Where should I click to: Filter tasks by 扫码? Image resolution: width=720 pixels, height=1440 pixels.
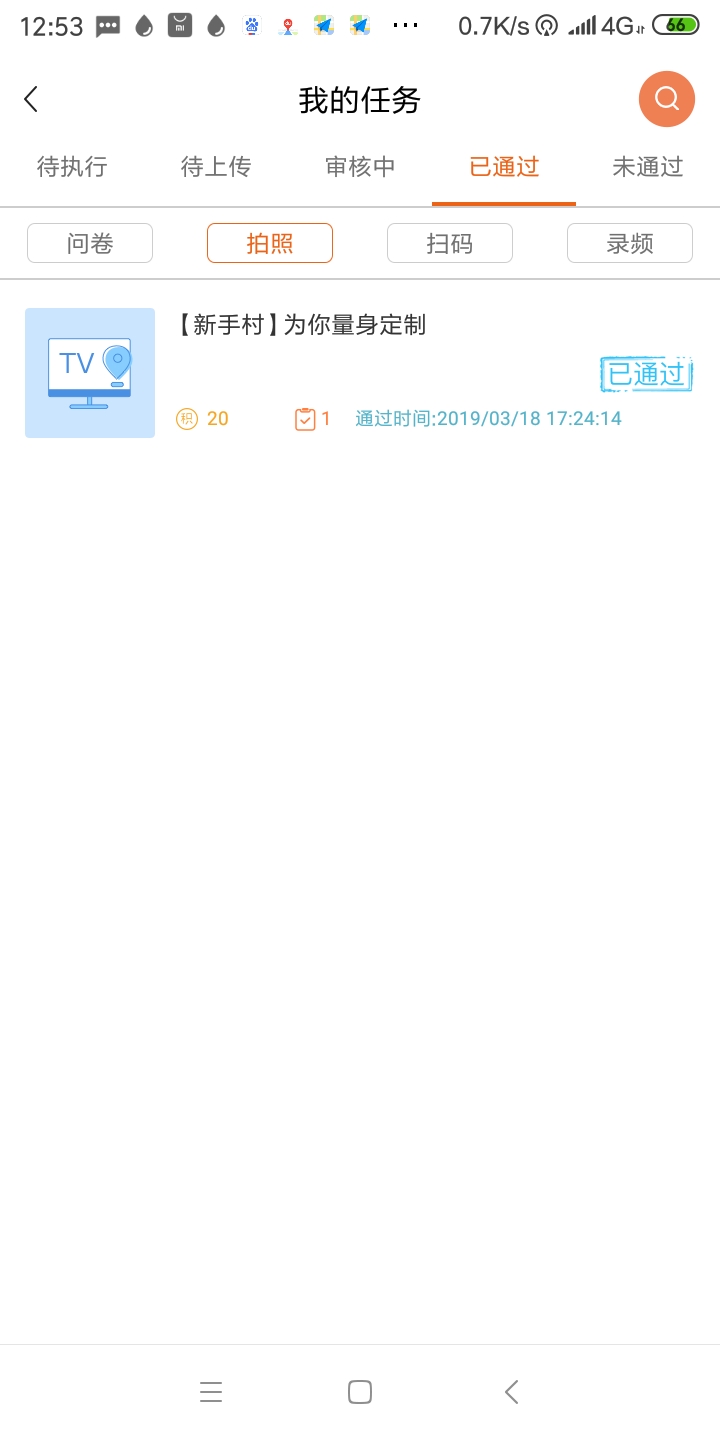pyautogui.click(x=450, y=243)
